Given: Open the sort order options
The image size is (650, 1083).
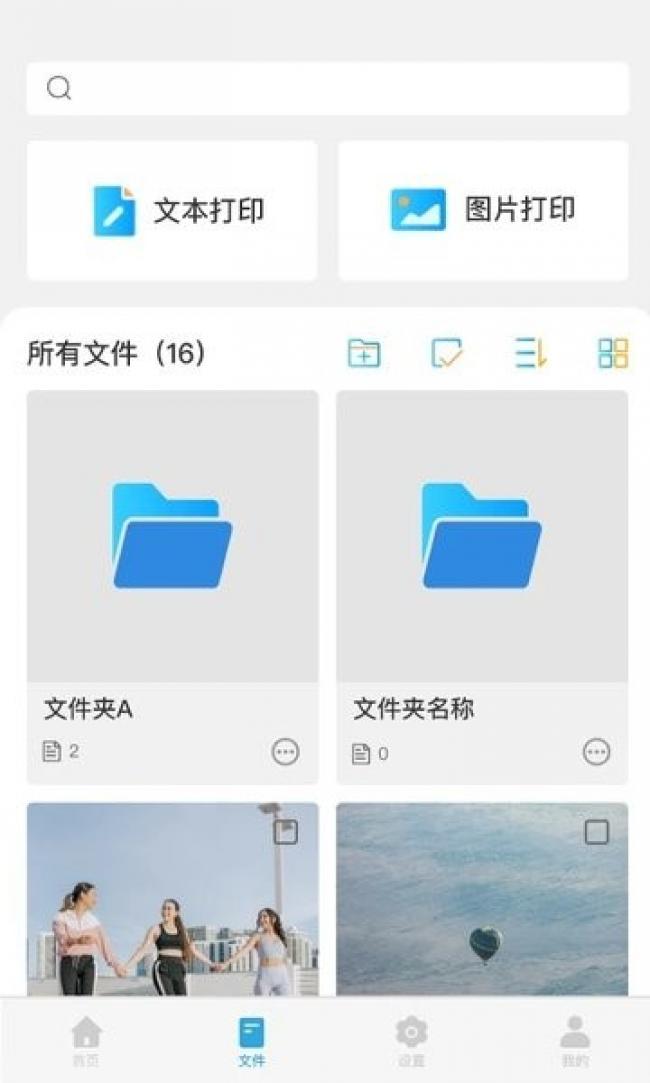Looking at the screenshot, I should tap(530, 353).
